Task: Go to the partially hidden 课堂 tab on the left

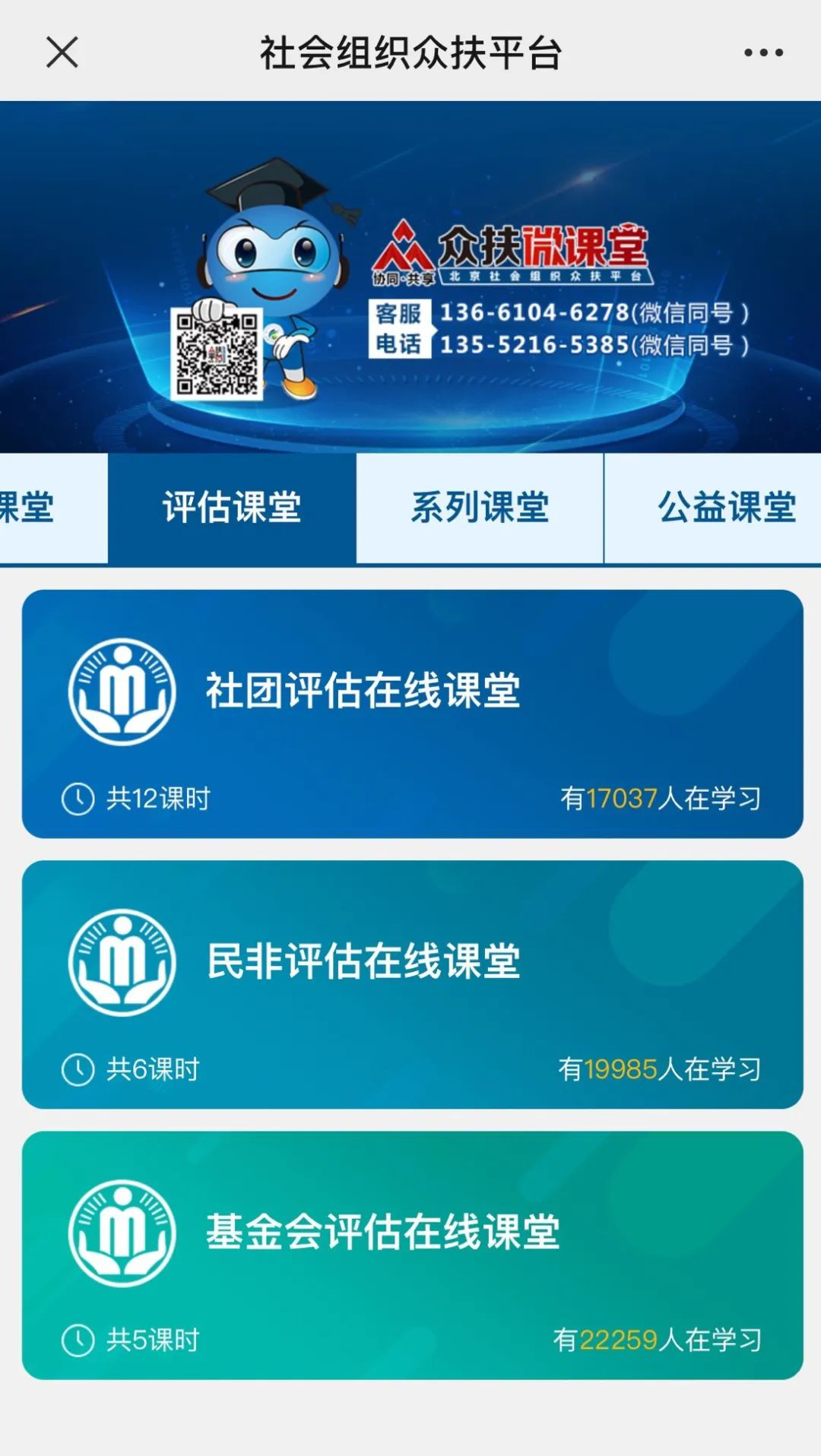Action: [x=38, y=508]
